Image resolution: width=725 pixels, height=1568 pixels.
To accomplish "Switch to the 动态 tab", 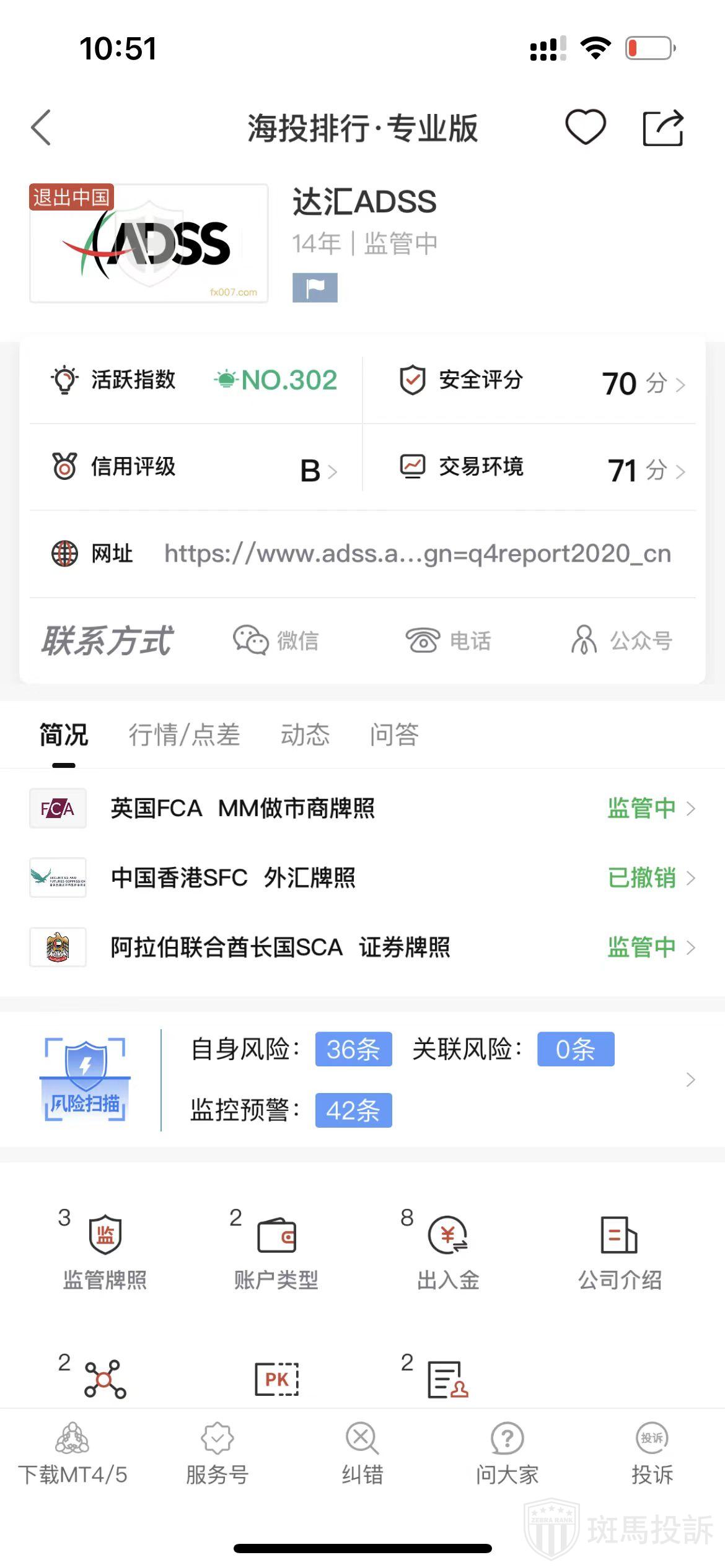I will [305, 735].
